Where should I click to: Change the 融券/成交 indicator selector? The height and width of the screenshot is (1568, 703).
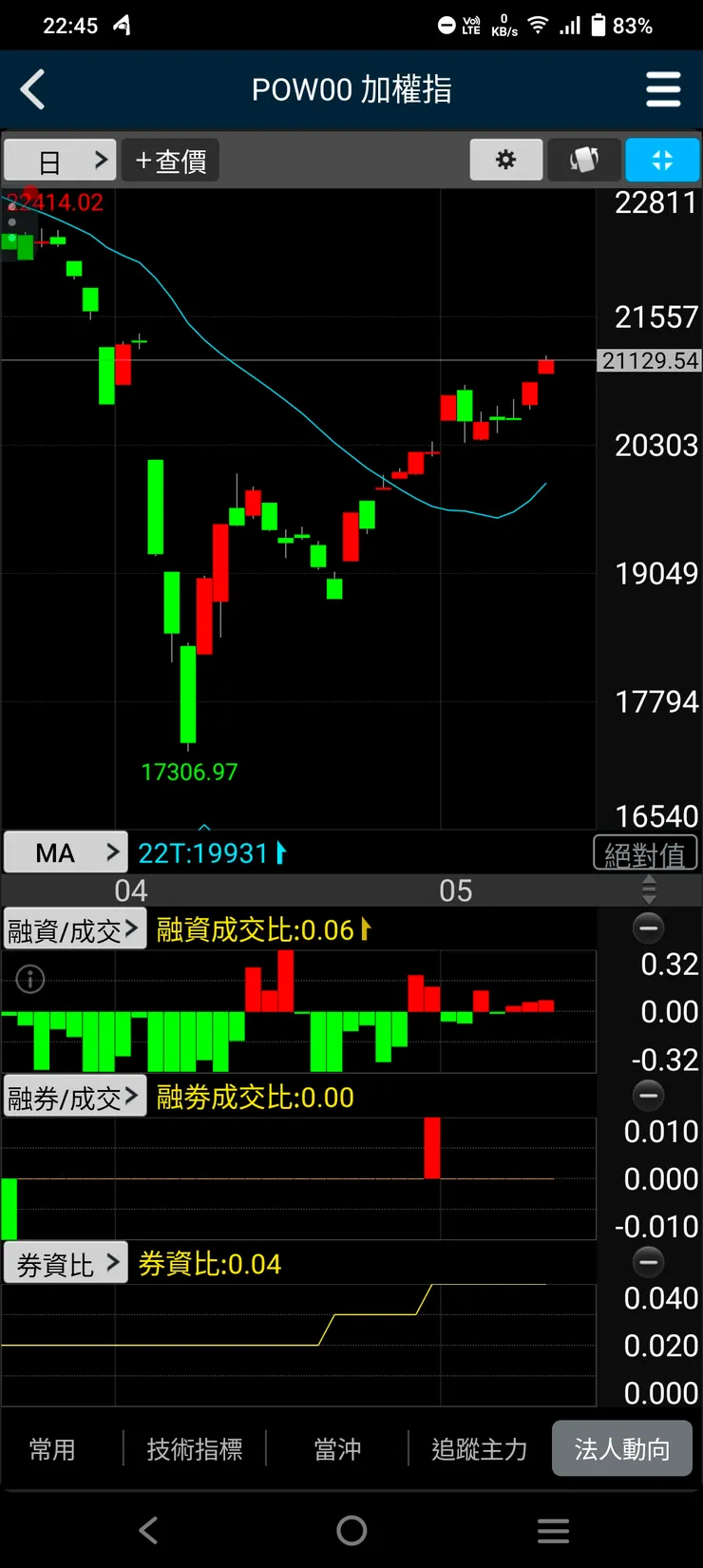74,1097
